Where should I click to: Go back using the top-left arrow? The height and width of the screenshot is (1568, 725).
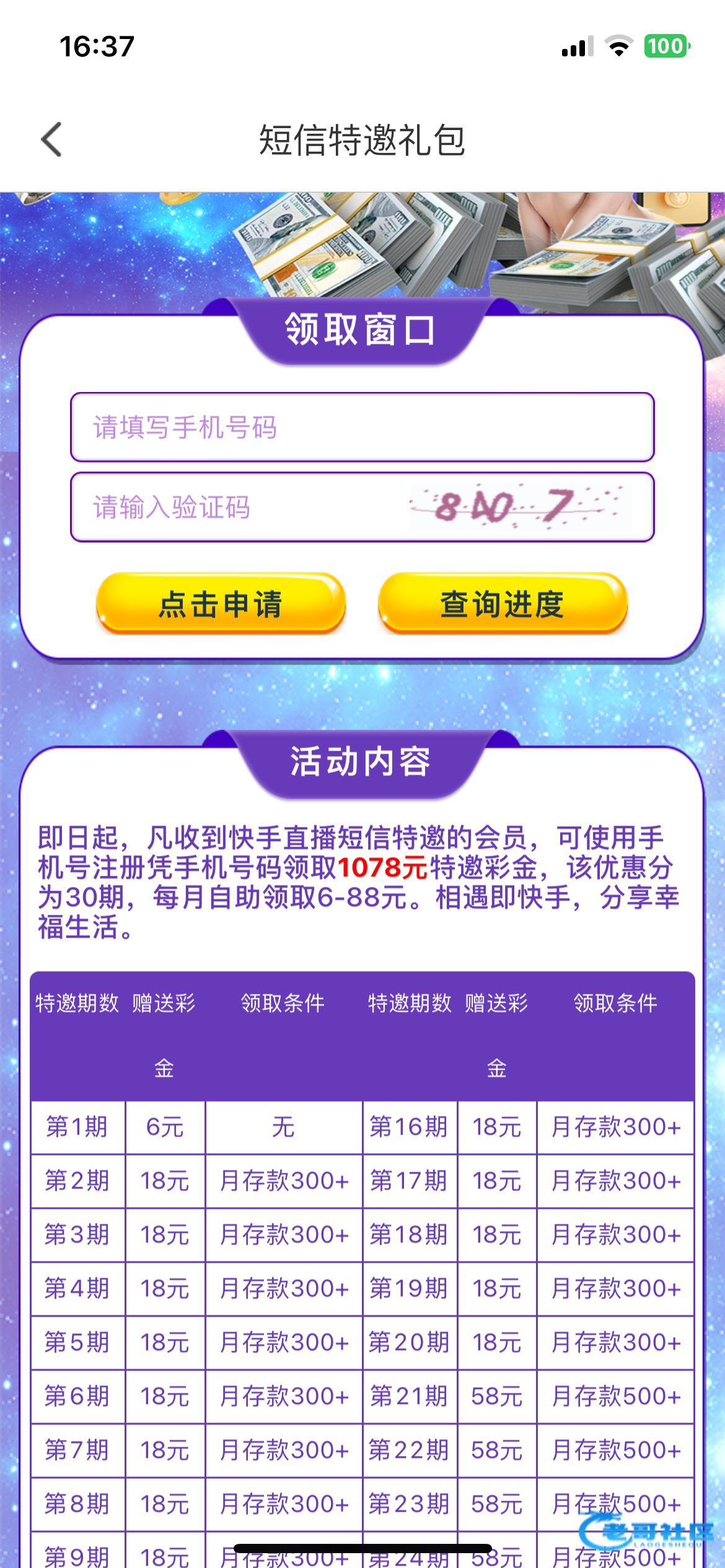(x=52, y=139)
